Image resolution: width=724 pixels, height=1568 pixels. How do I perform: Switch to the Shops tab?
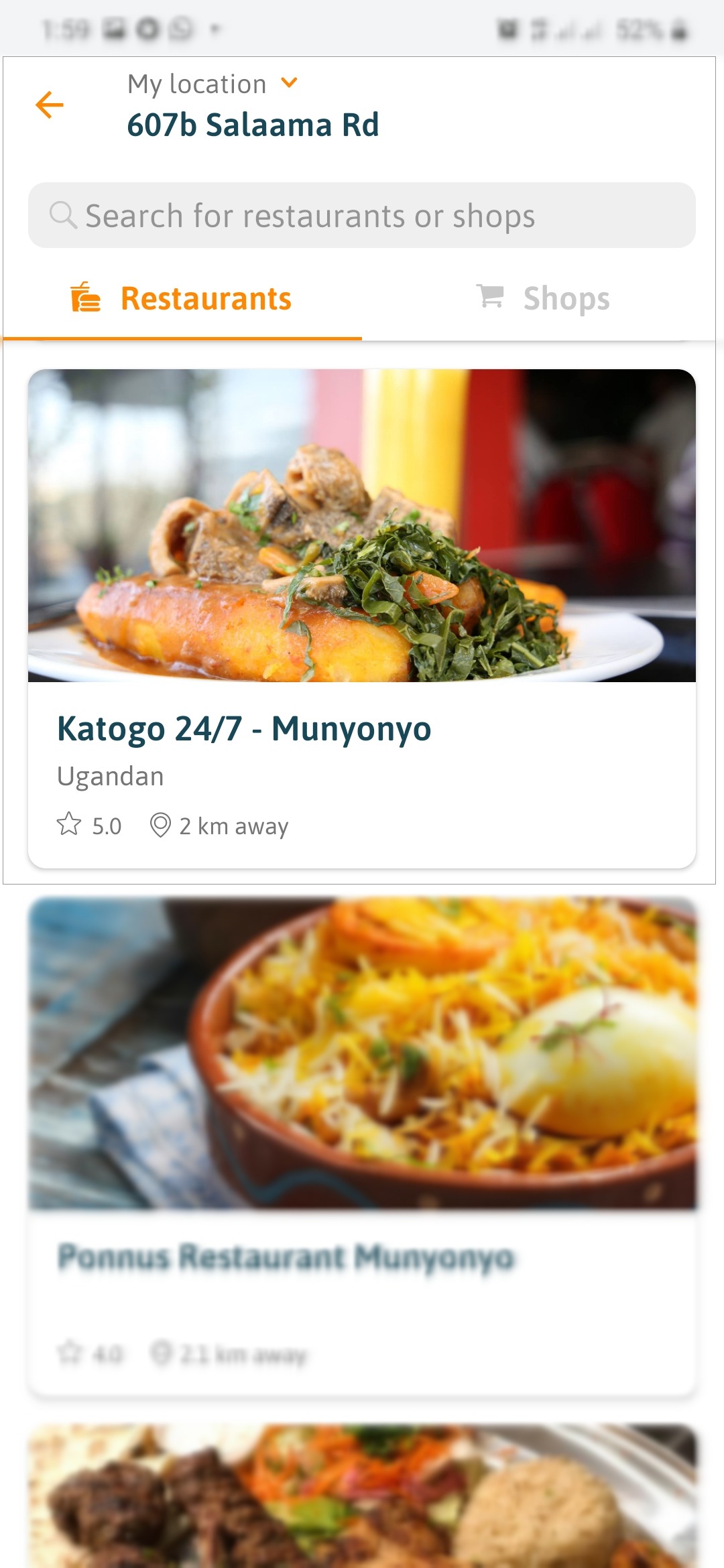[566, 298]
